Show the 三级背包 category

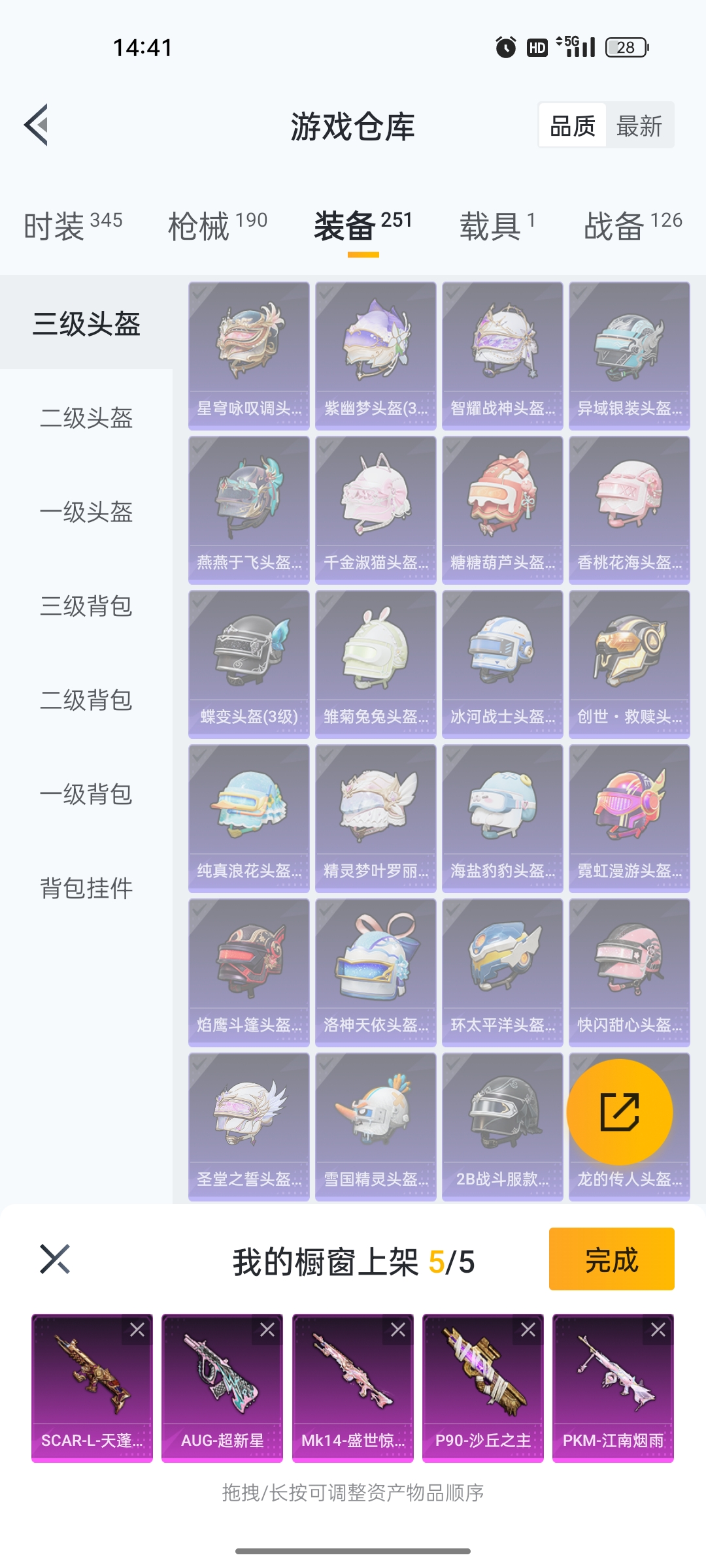click(x=86, y=606)
